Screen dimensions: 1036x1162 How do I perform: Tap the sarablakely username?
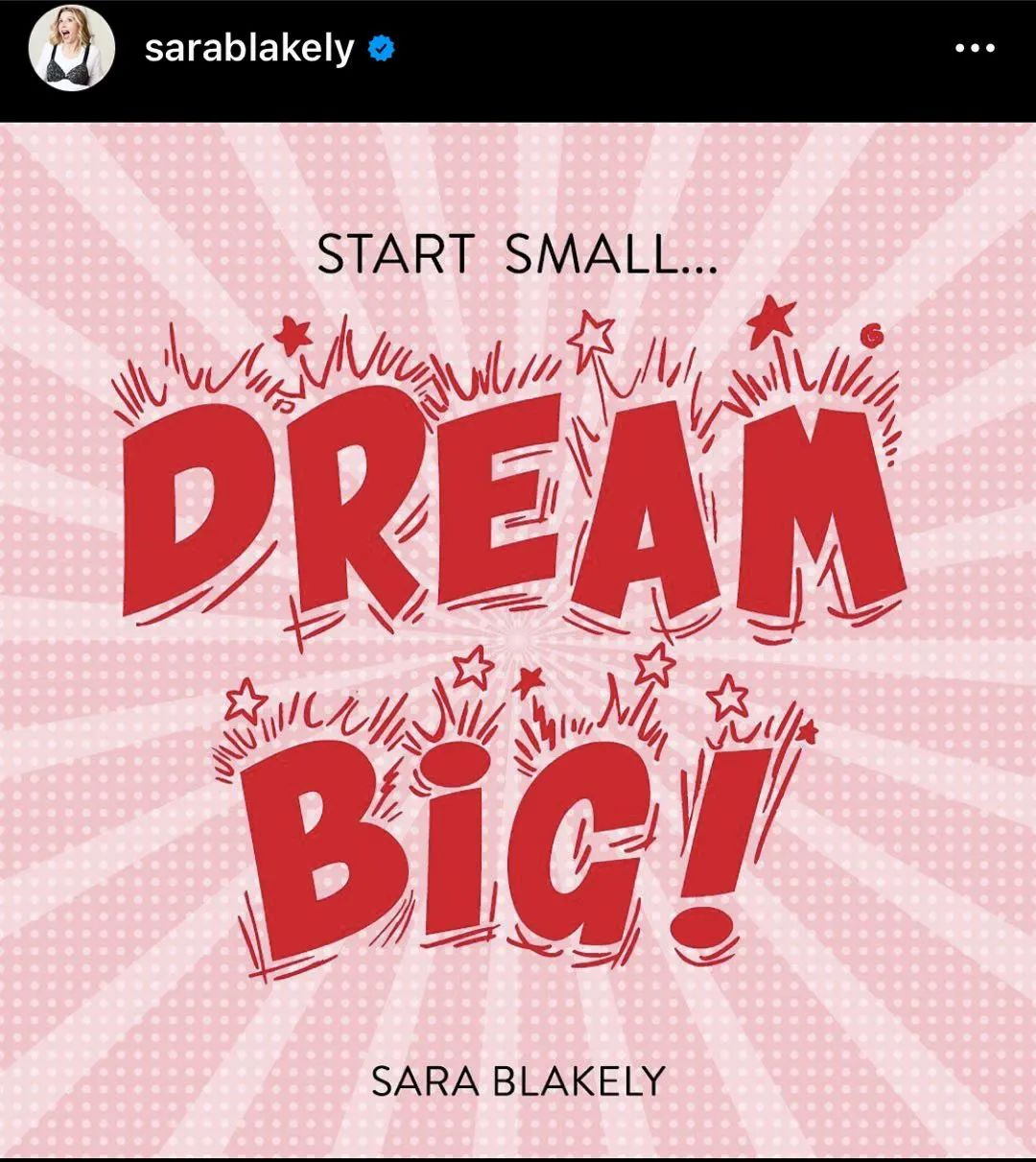click(248, 48)
